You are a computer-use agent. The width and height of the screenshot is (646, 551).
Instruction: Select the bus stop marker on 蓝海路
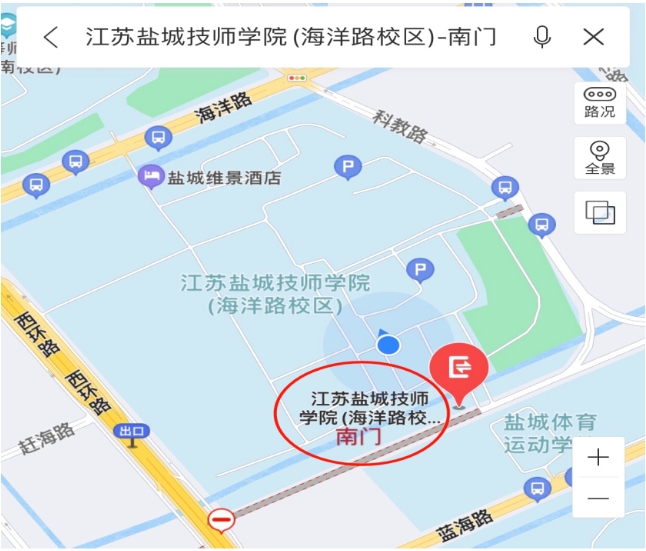point(537,489)
